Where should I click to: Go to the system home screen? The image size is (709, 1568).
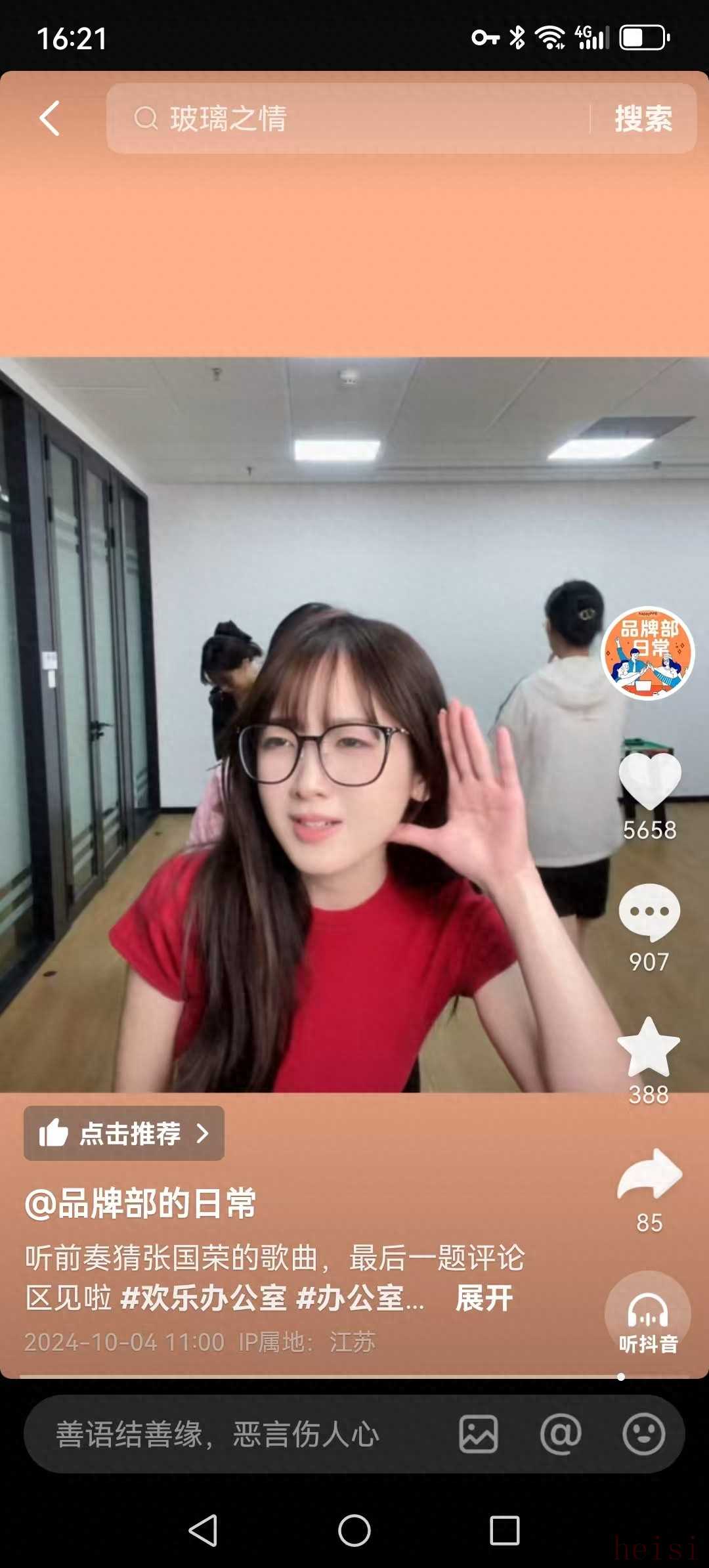tap(354, 1531)
